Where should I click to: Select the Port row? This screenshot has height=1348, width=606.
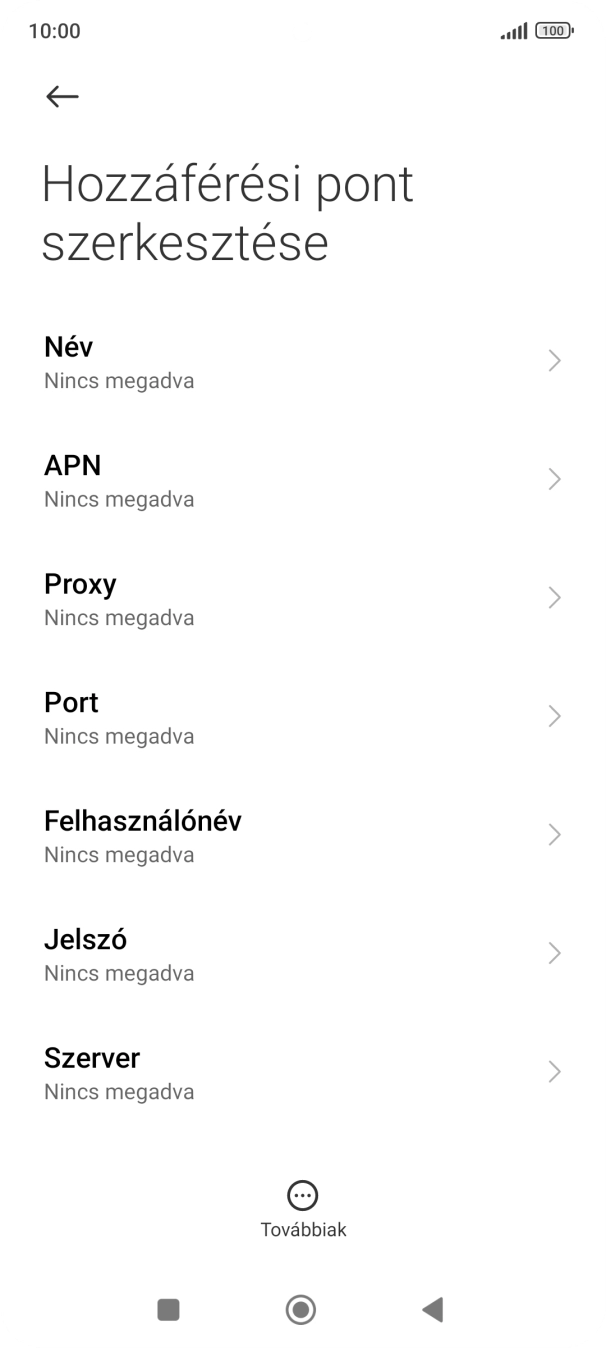(302, 717)
